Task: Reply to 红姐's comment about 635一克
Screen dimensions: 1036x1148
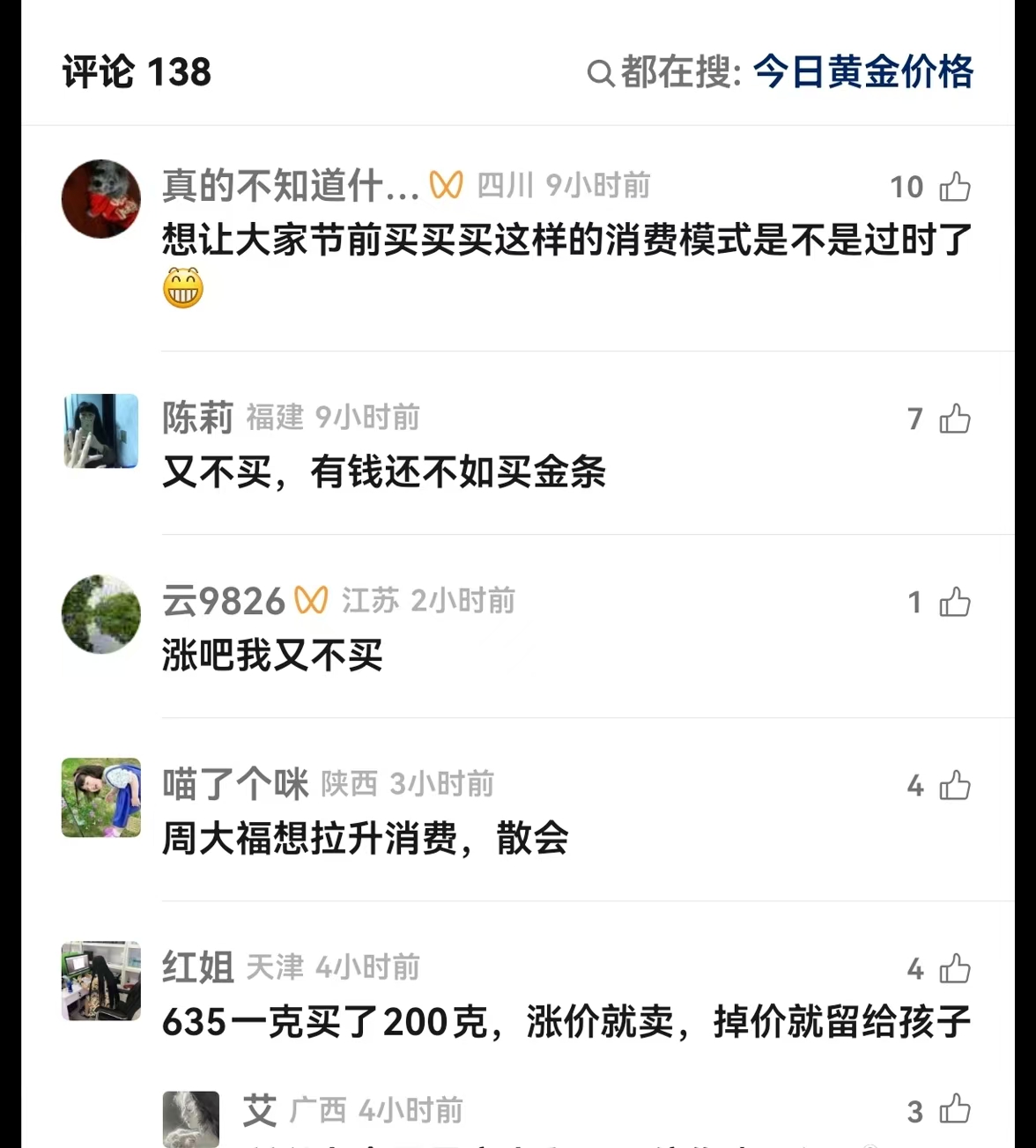Action: [x=566, y=1023]
